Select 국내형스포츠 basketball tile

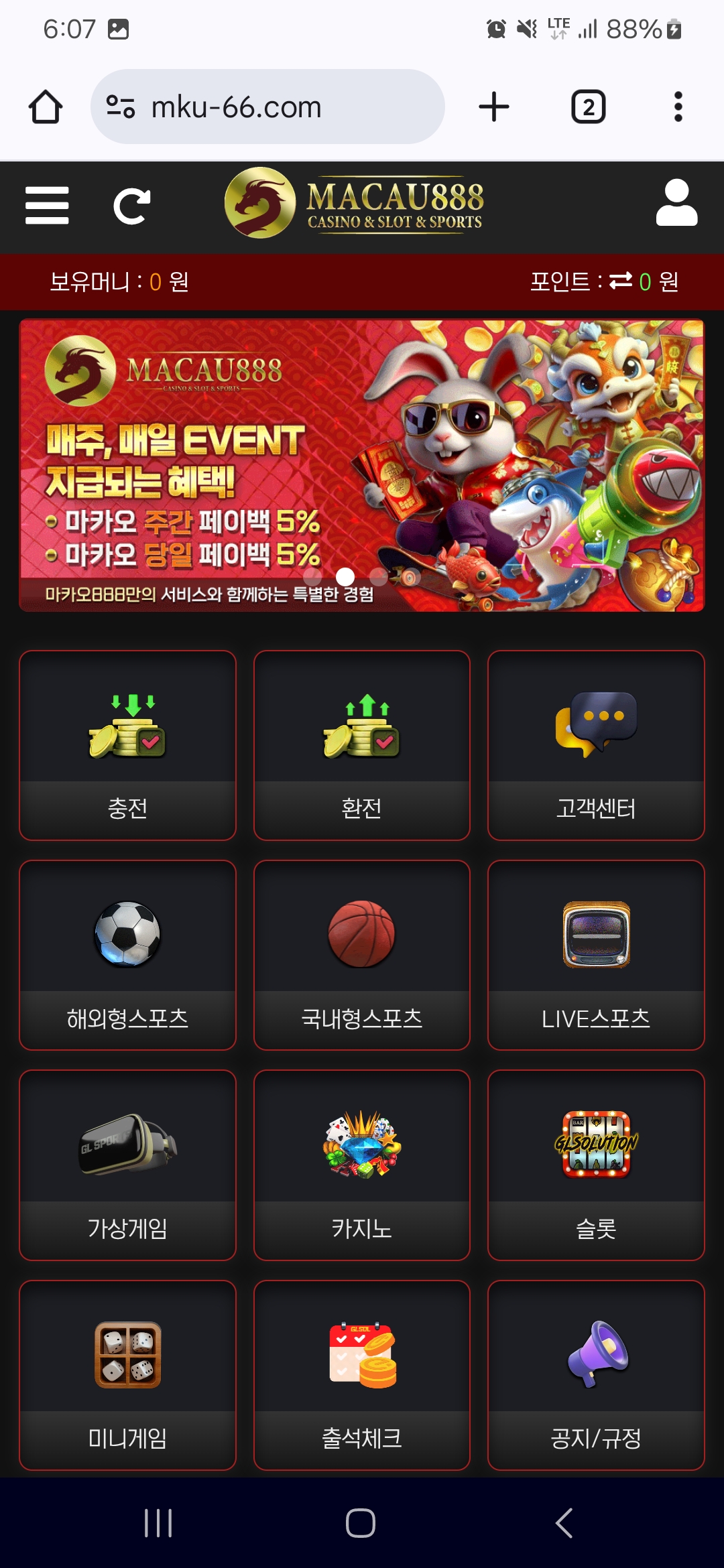362,955
